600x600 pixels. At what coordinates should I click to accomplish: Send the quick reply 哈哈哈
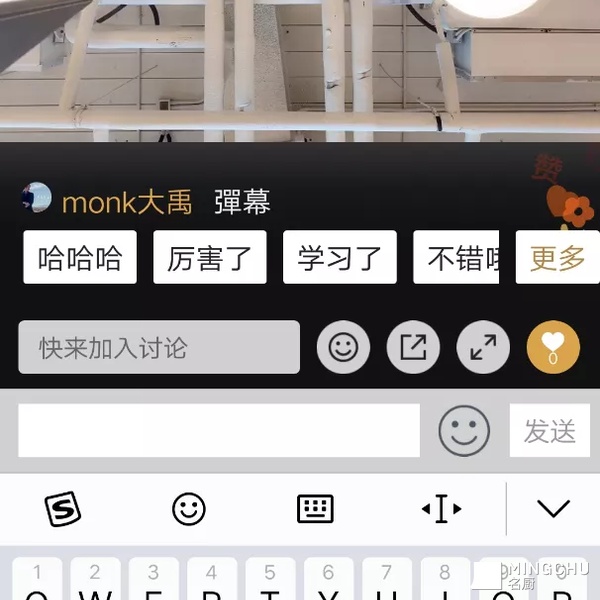(80, 258)
